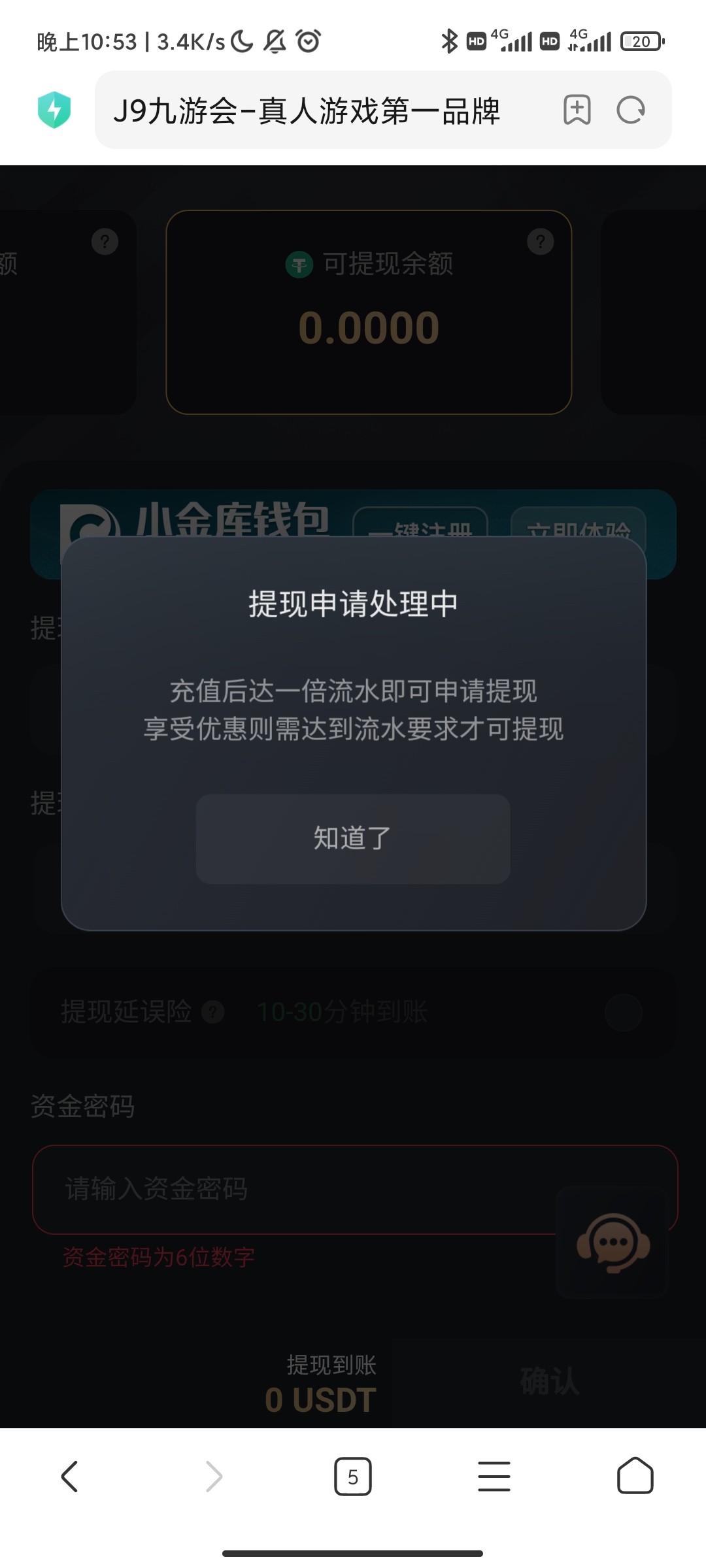Reload the current page
Screen dimensions: 706x1568
(631, 110)
